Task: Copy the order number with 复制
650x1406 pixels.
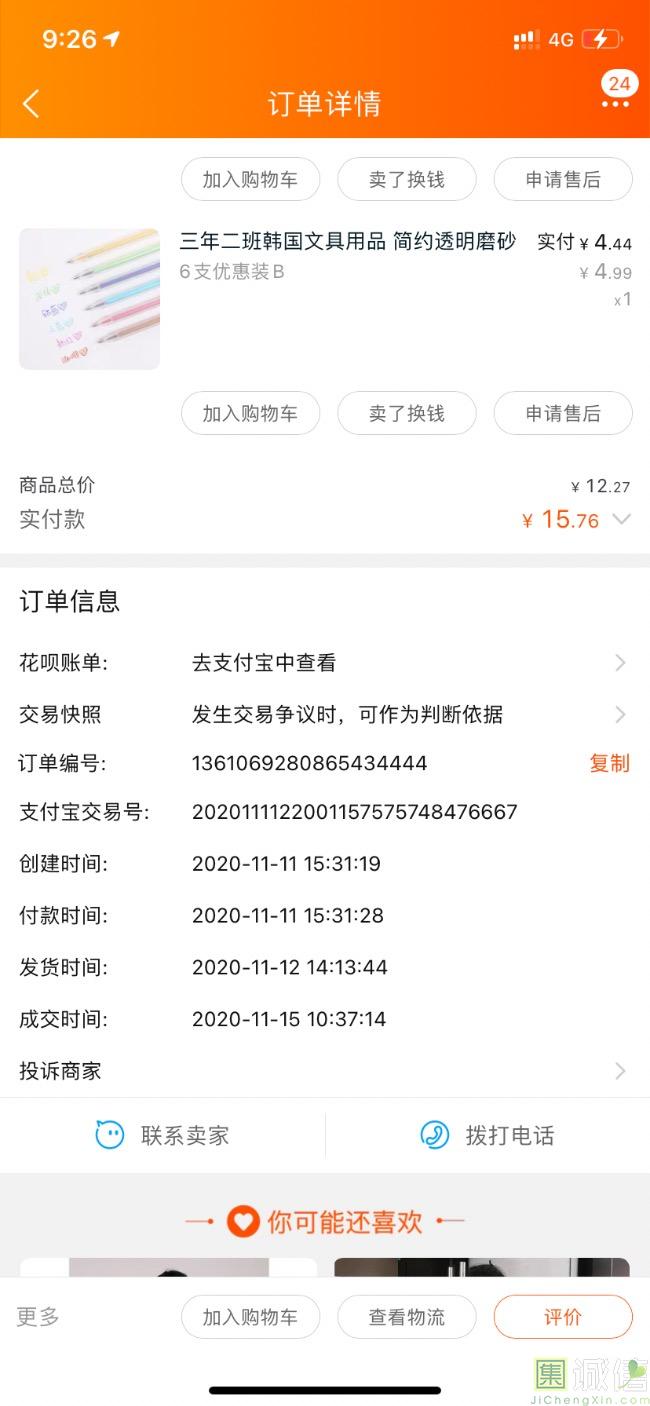Action: click(x=609, y=763)
